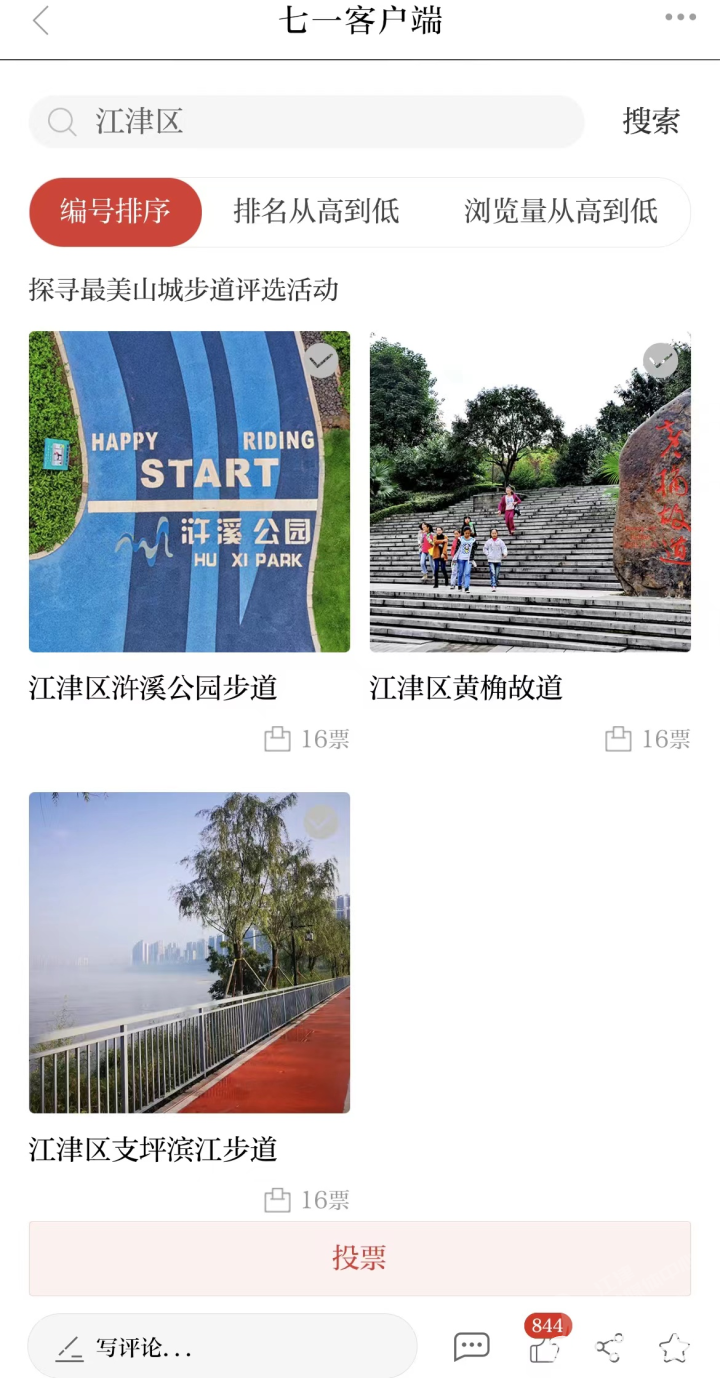Open the comments speech bubble icon
The height and width of the screenshot is (1378, 720).
[471, 1347]
